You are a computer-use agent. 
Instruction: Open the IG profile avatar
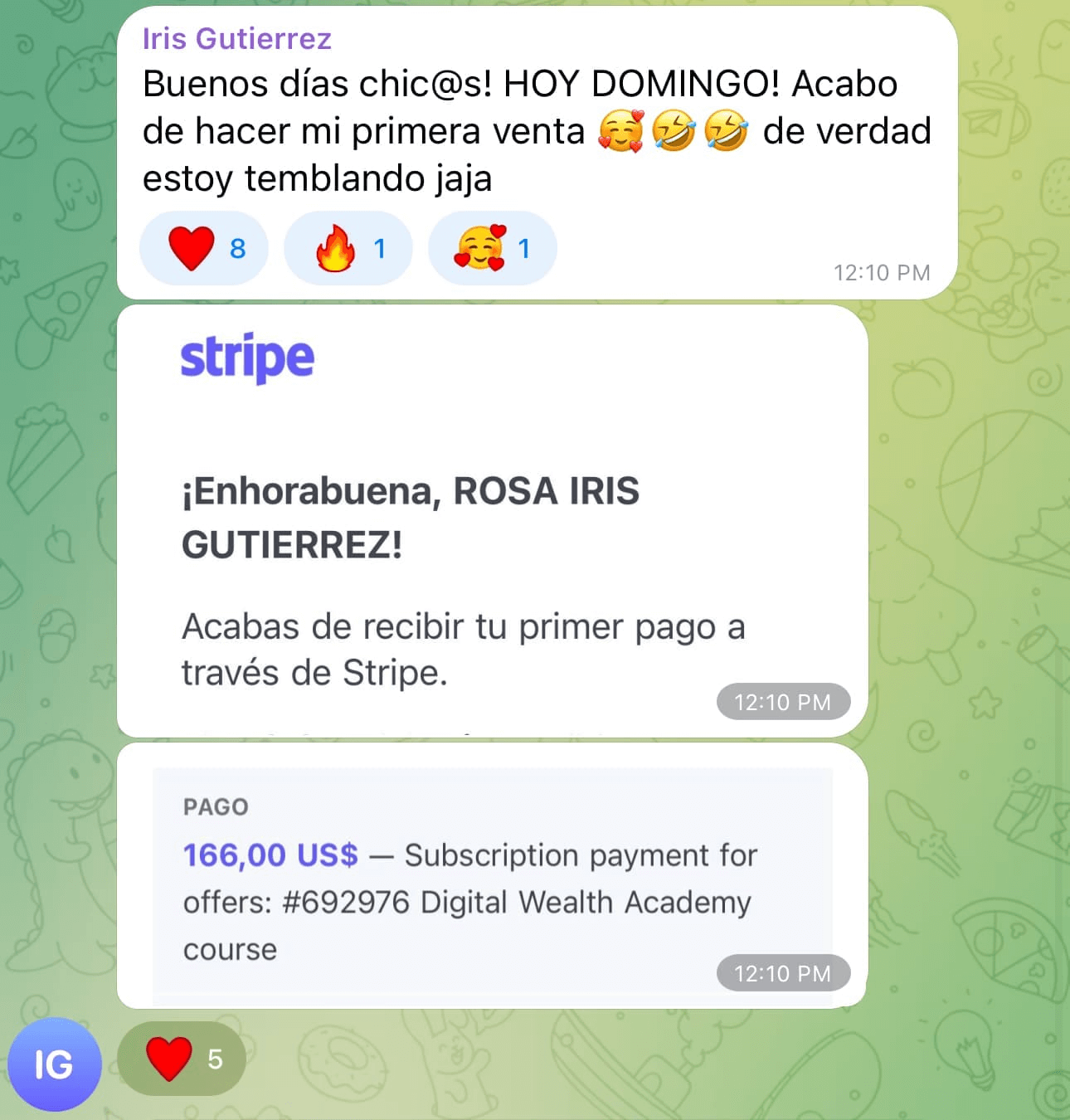[54, 1064]
